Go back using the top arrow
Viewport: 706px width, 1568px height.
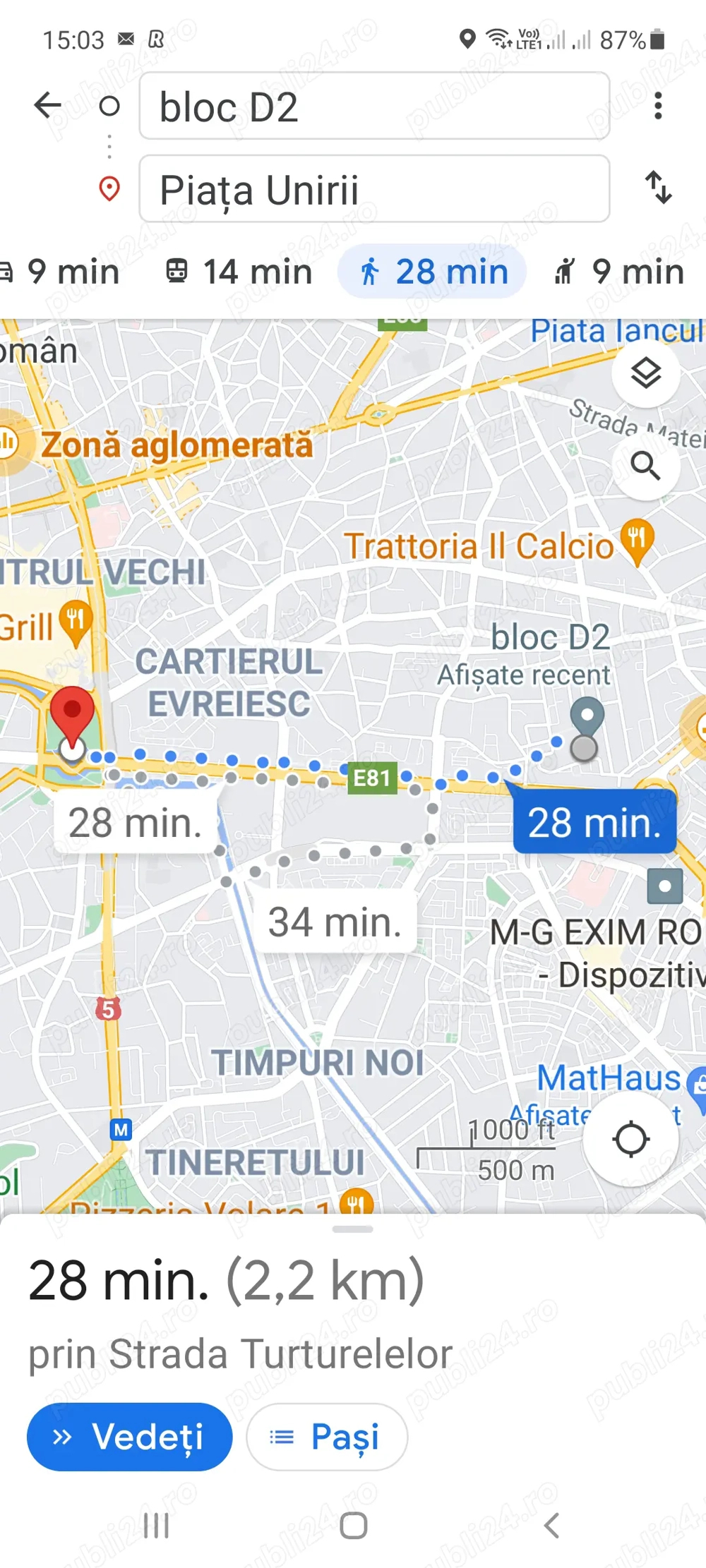coord(48,106)
